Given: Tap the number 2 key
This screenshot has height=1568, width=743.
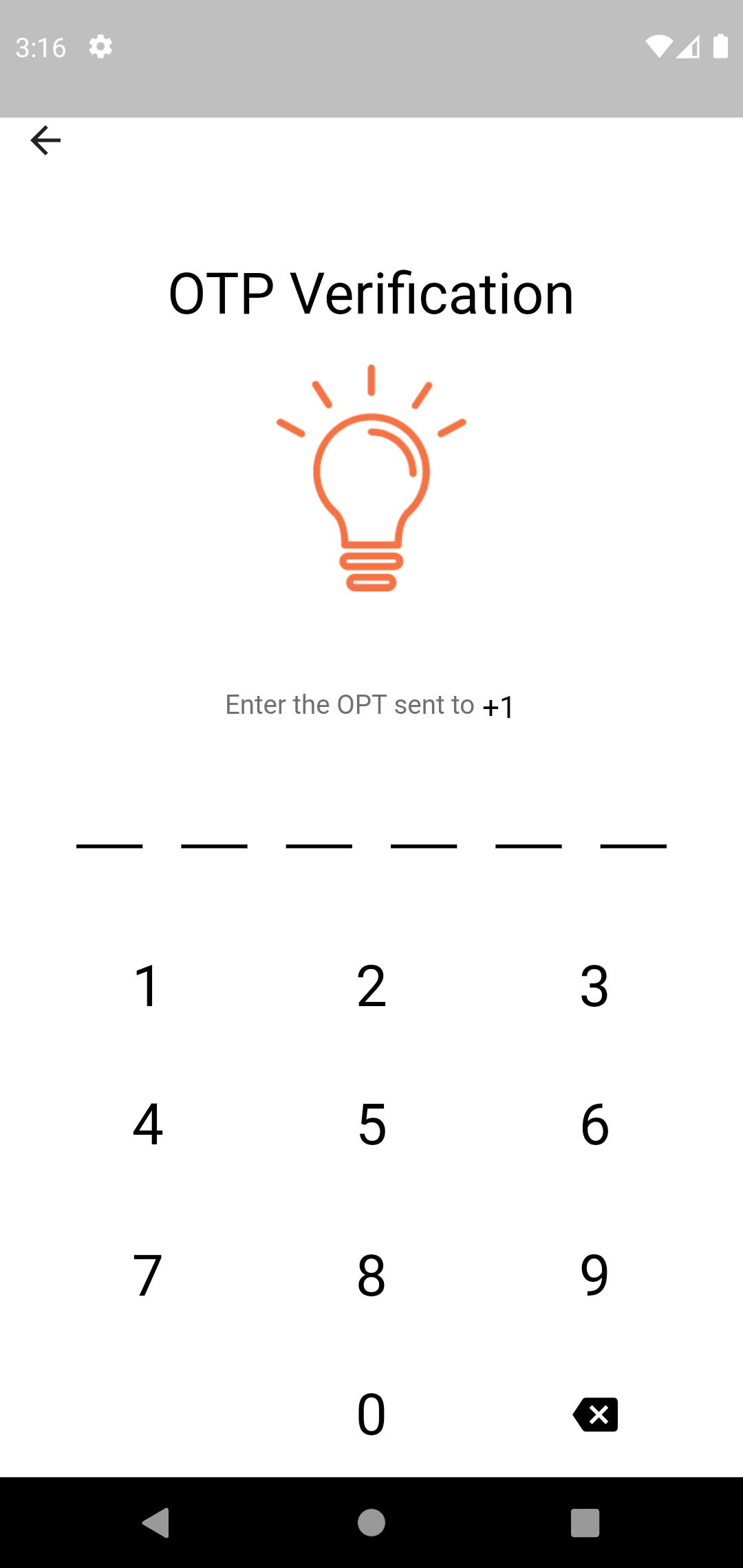Looking at the screenshot, I should (x=371, y=986).
